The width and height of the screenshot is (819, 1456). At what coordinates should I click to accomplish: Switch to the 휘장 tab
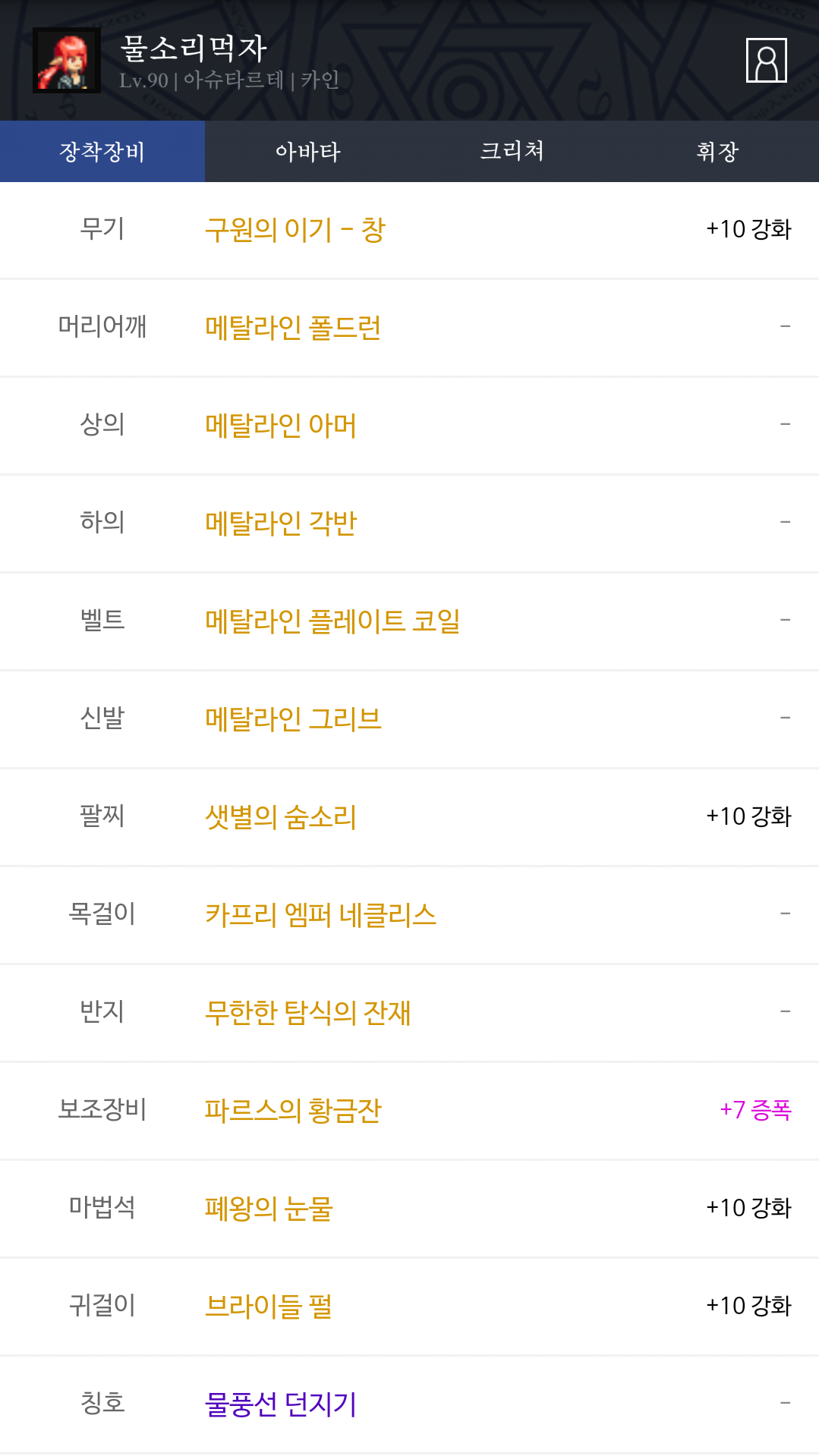(x=717, y=152)
